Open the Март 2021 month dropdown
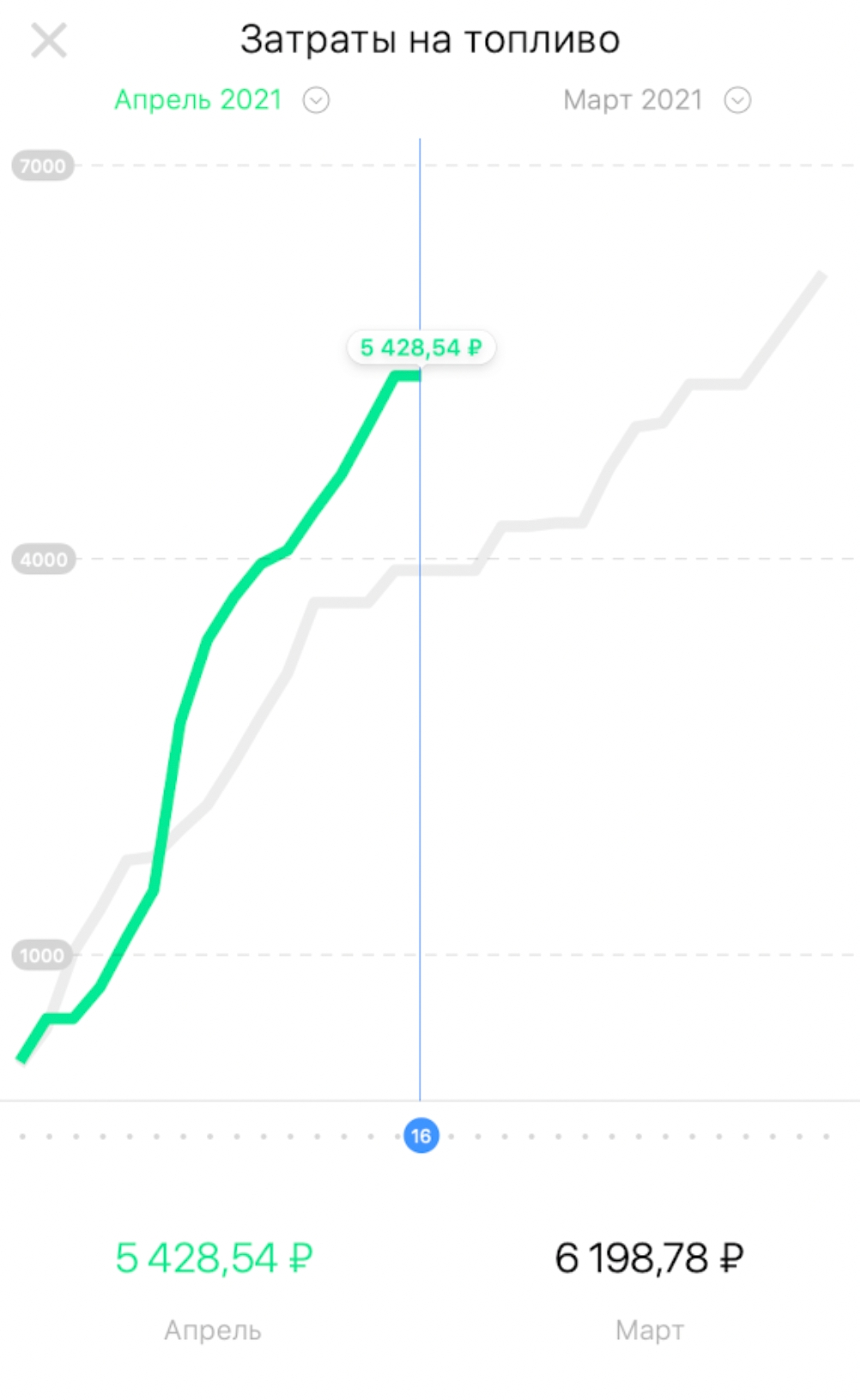This screenshot has width=860, height=1400. click(x=737, y=100)
